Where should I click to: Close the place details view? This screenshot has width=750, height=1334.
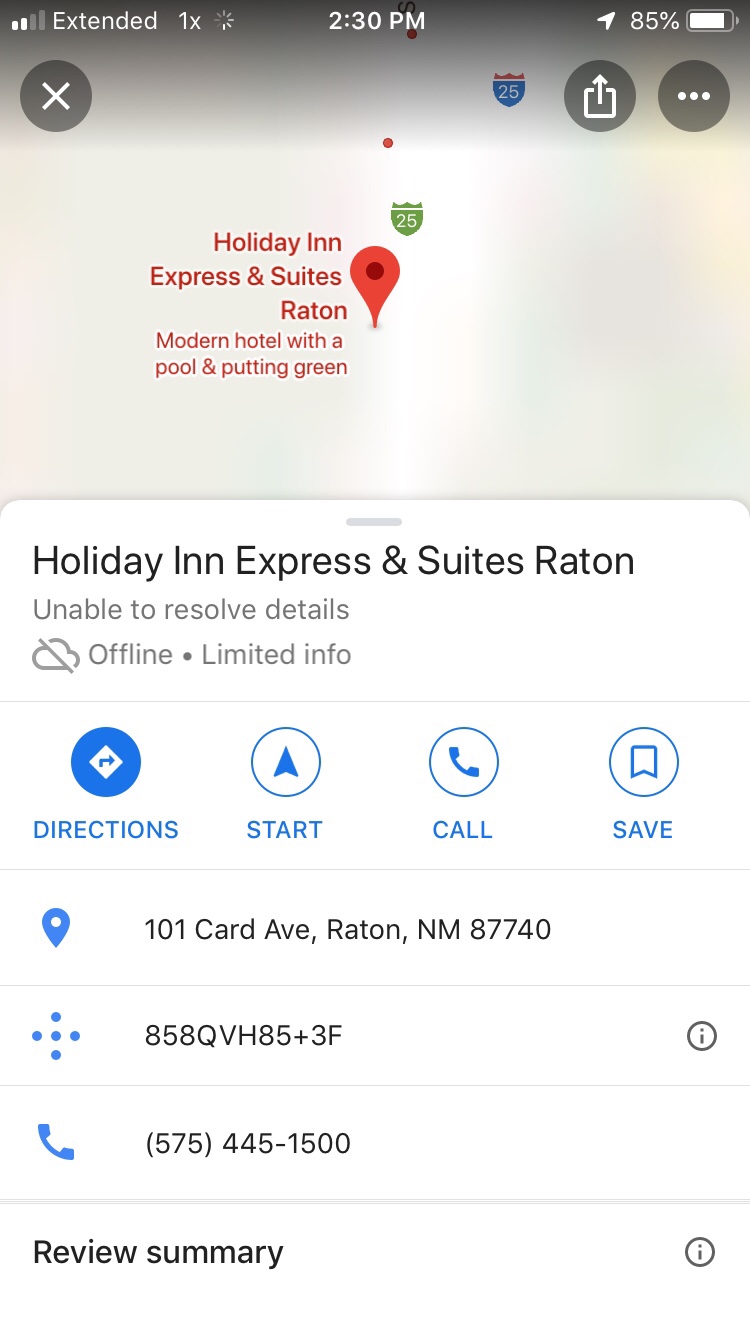point(56,96)
